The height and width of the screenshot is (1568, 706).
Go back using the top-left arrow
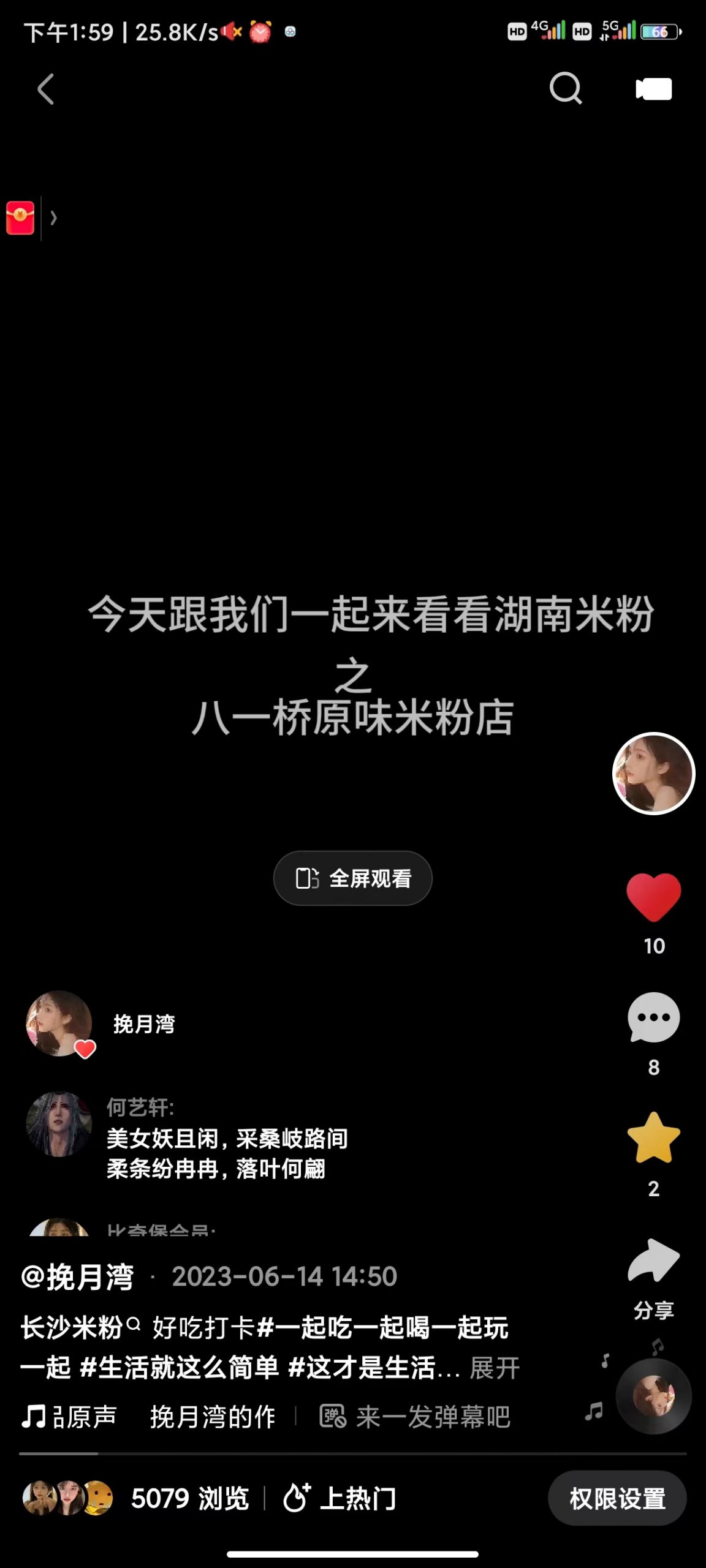pyautogui.click(x=46, y=89)
